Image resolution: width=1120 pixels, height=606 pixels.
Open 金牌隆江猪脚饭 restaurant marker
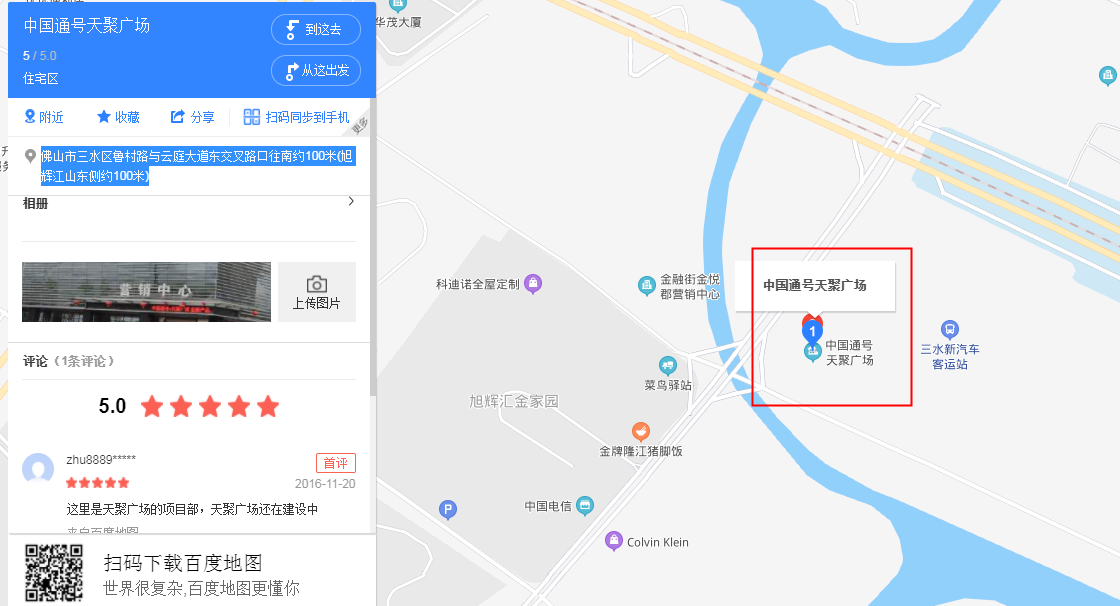click(640, 432)
